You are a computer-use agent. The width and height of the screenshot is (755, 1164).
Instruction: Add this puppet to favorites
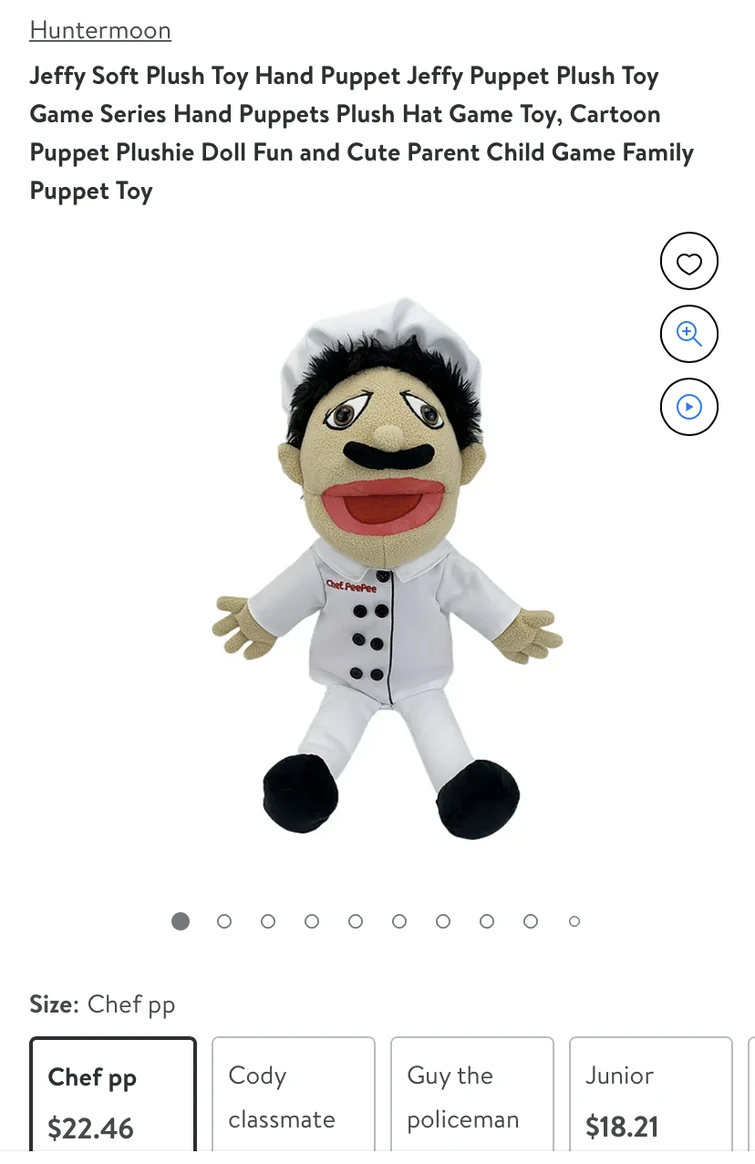click(689, 263)
